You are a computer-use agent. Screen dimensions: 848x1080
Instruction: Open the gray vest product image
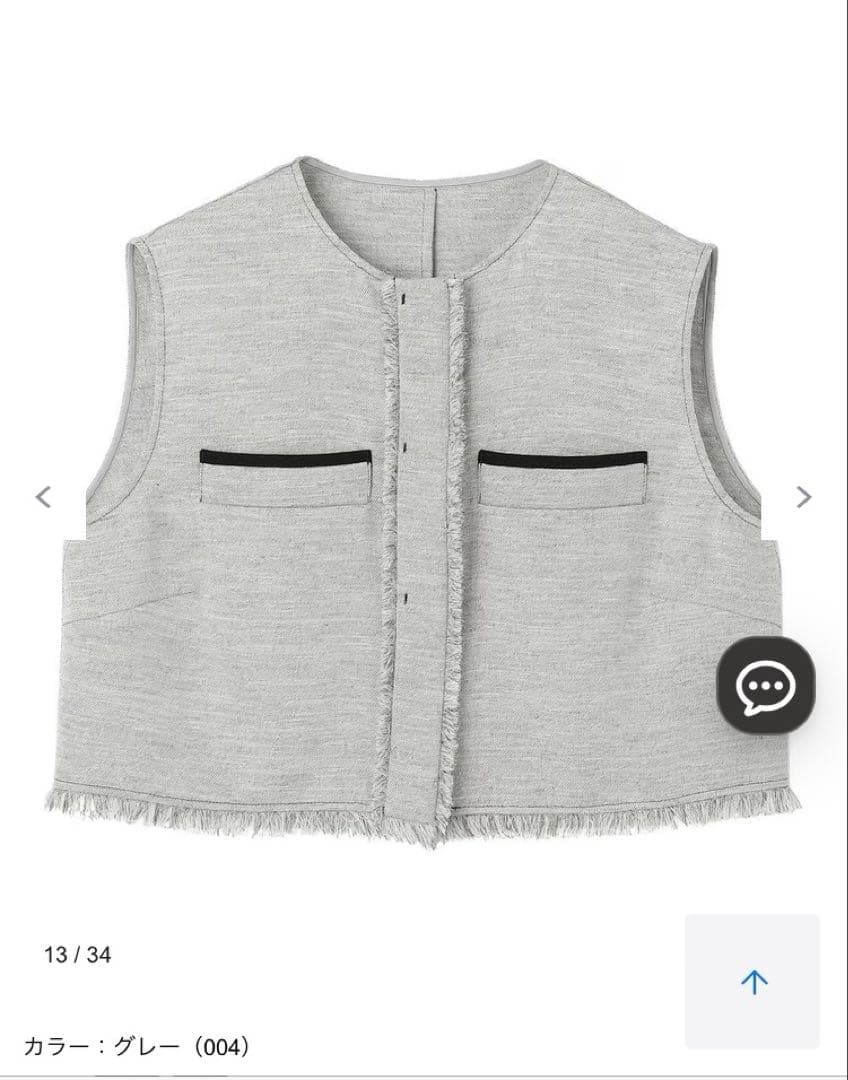[x=424, y=503]
